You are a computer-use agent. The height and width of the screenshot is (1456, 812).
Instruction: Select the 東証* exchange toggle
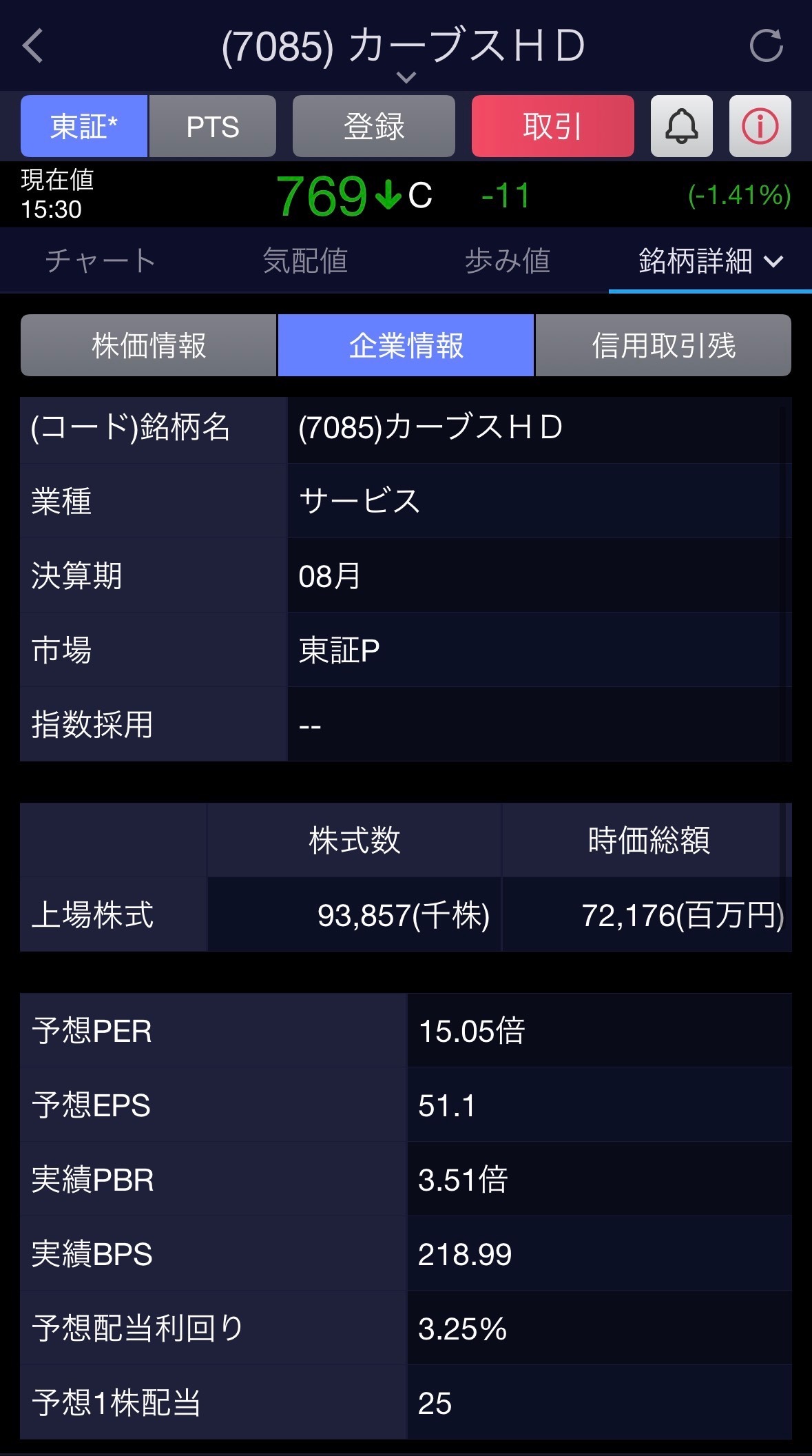[x=84, y=126]
